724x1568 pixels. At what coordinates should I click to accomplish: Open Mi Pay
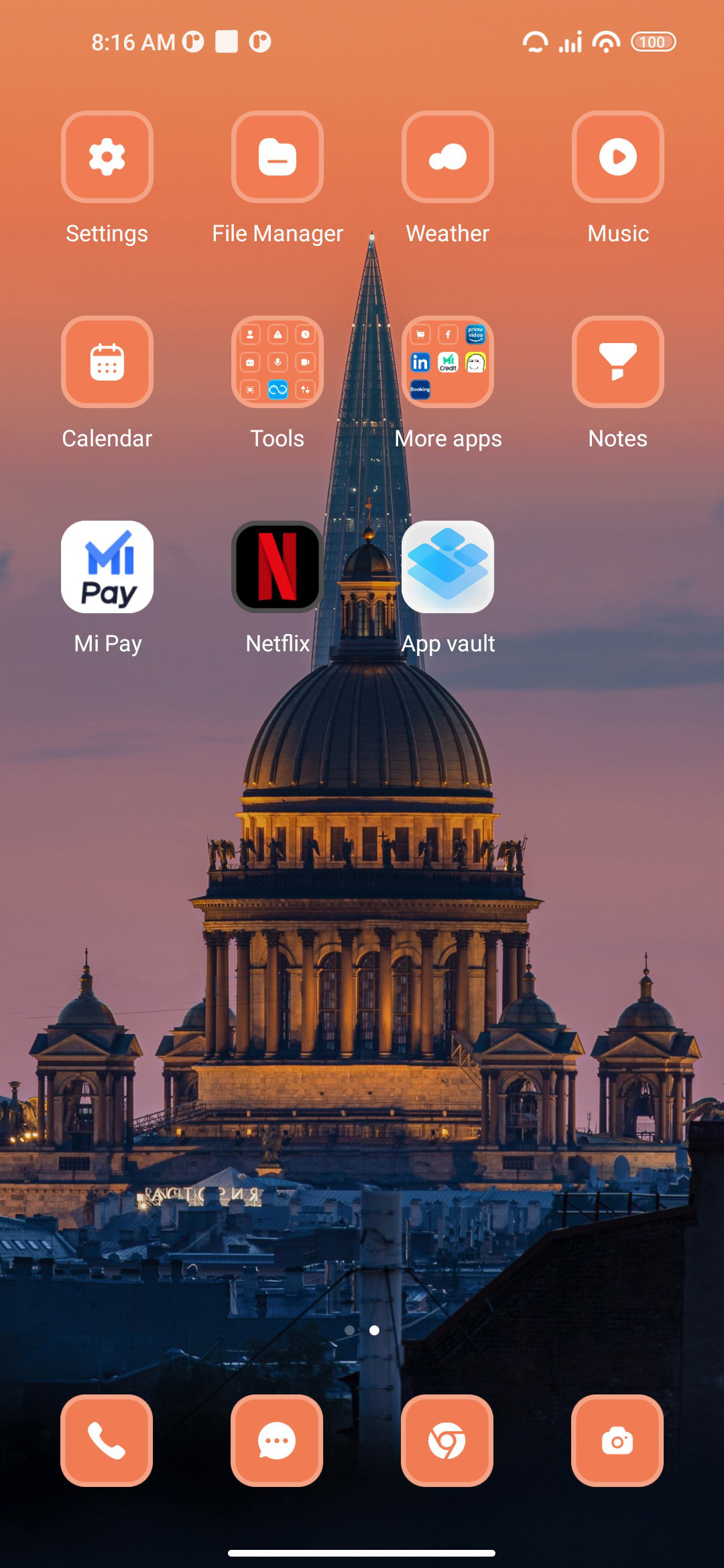coord(107,567)
